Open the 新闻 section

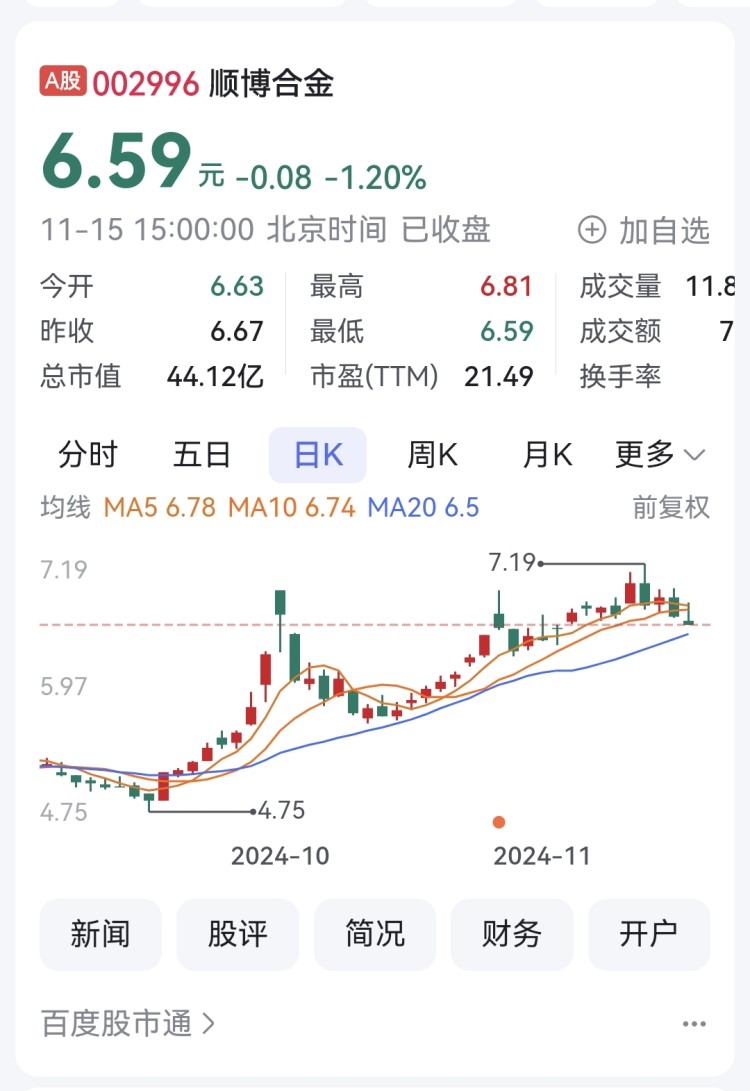pos(100,934)
